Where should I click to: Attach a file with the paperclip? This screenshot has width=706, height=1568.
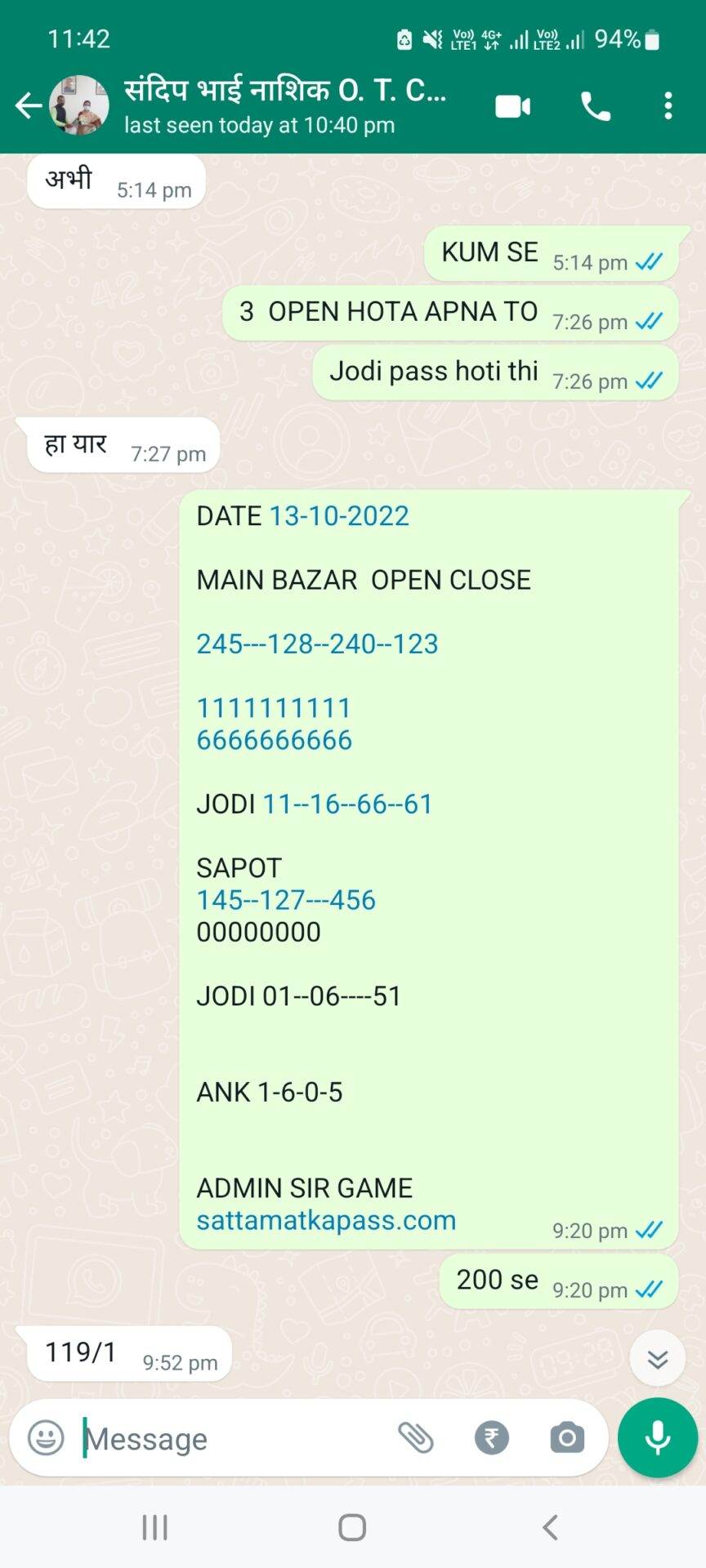[x=416, y=1437]
